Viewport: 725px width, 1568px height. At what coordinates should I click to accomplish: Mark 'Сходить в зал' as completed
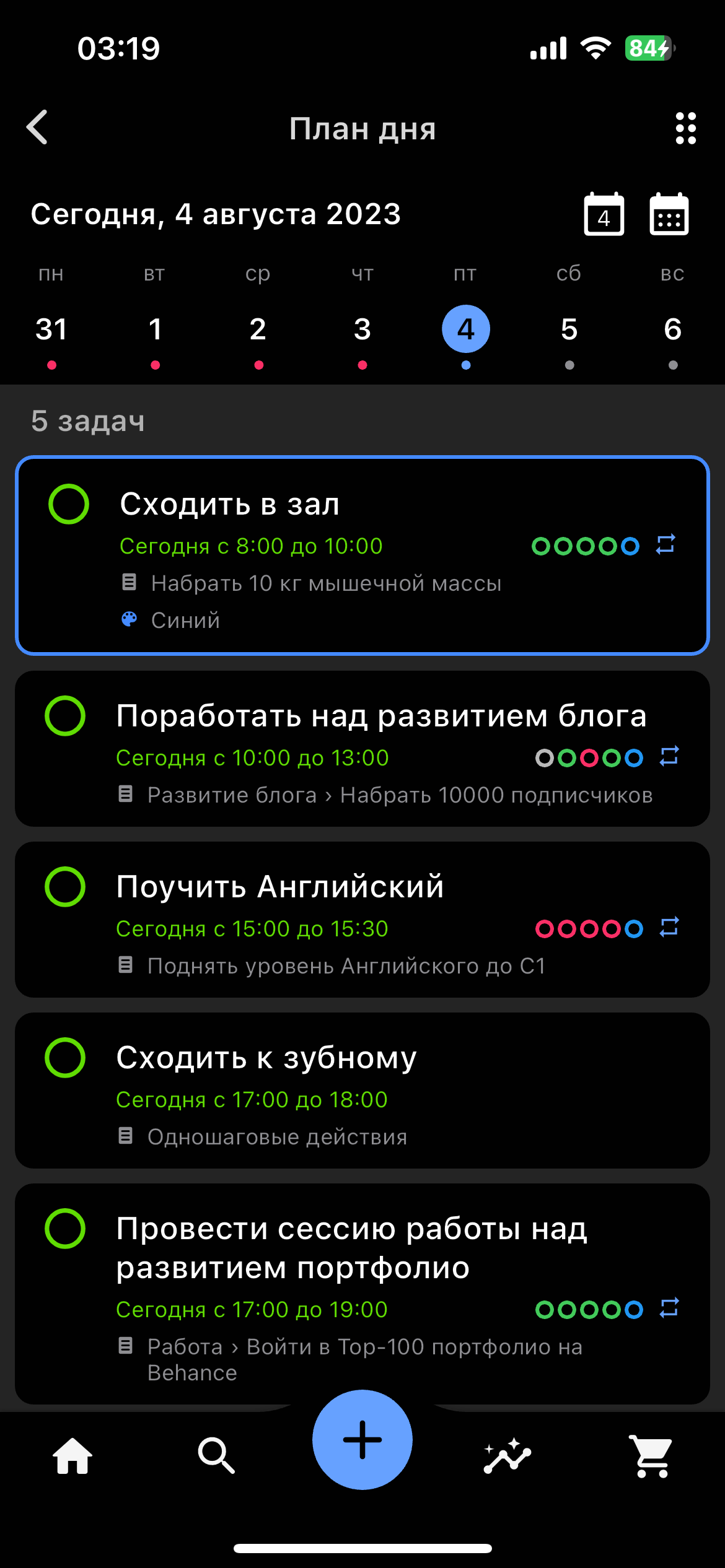69,504
